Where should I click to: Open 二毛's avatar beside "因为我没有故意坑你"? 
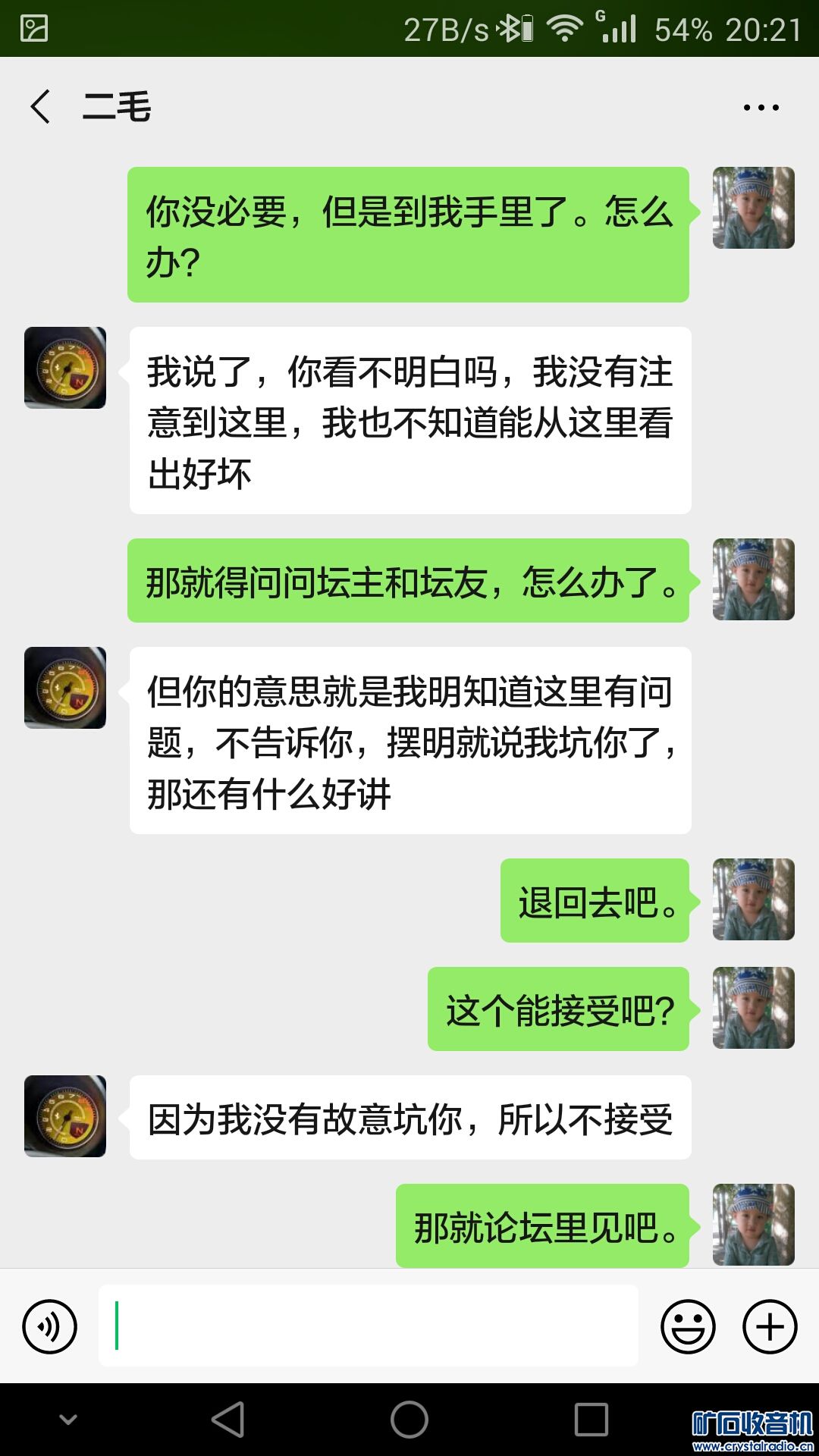click(x=65, y=1116)
